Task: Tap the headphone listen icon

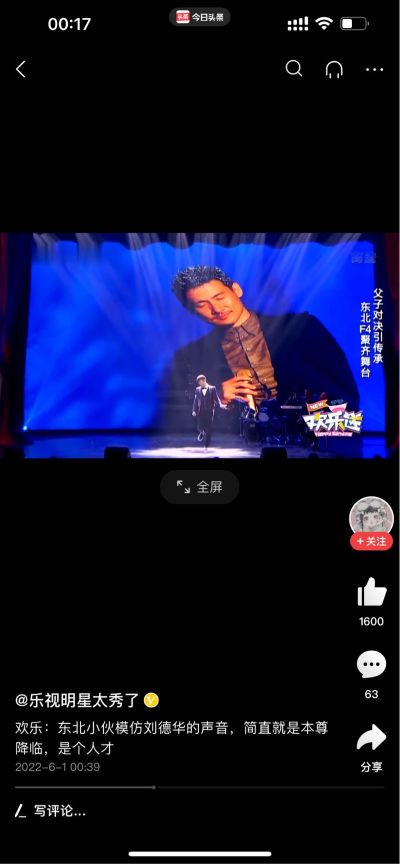Action: click(334, 69)
